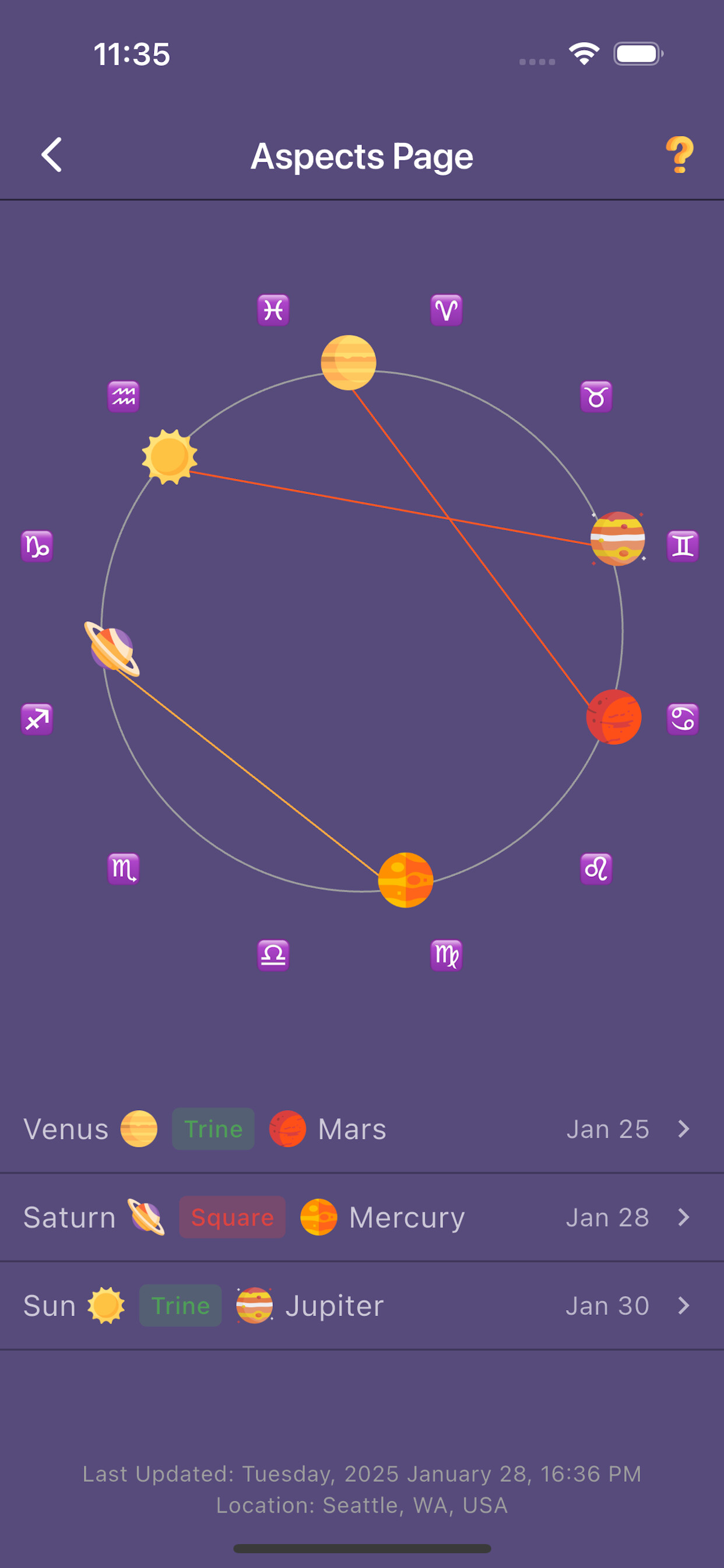Click the Sagittarius zodiac symbol
724x1568 pixels.
tap(38, 719)
